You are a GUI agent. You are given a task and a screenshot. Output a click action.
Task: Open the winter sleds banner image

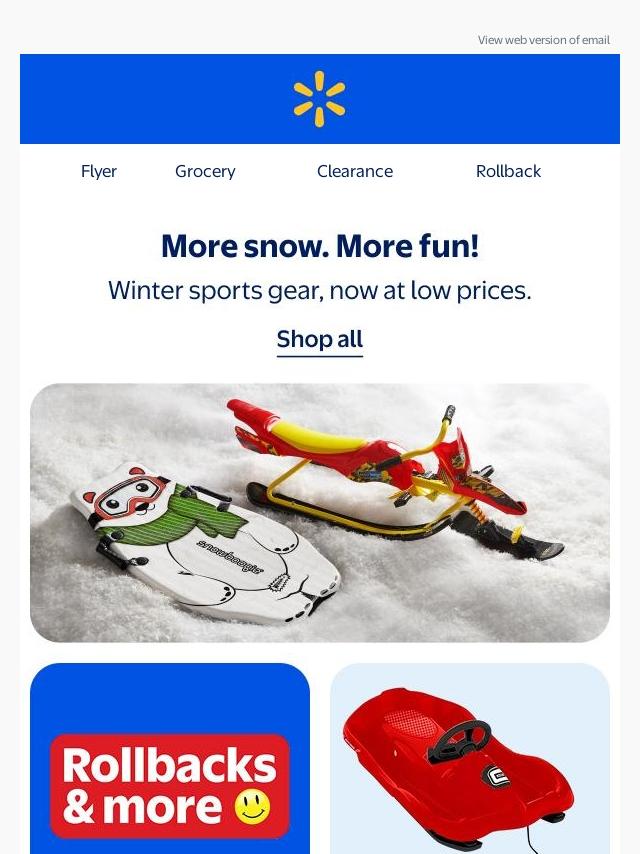tap(320, 512)
